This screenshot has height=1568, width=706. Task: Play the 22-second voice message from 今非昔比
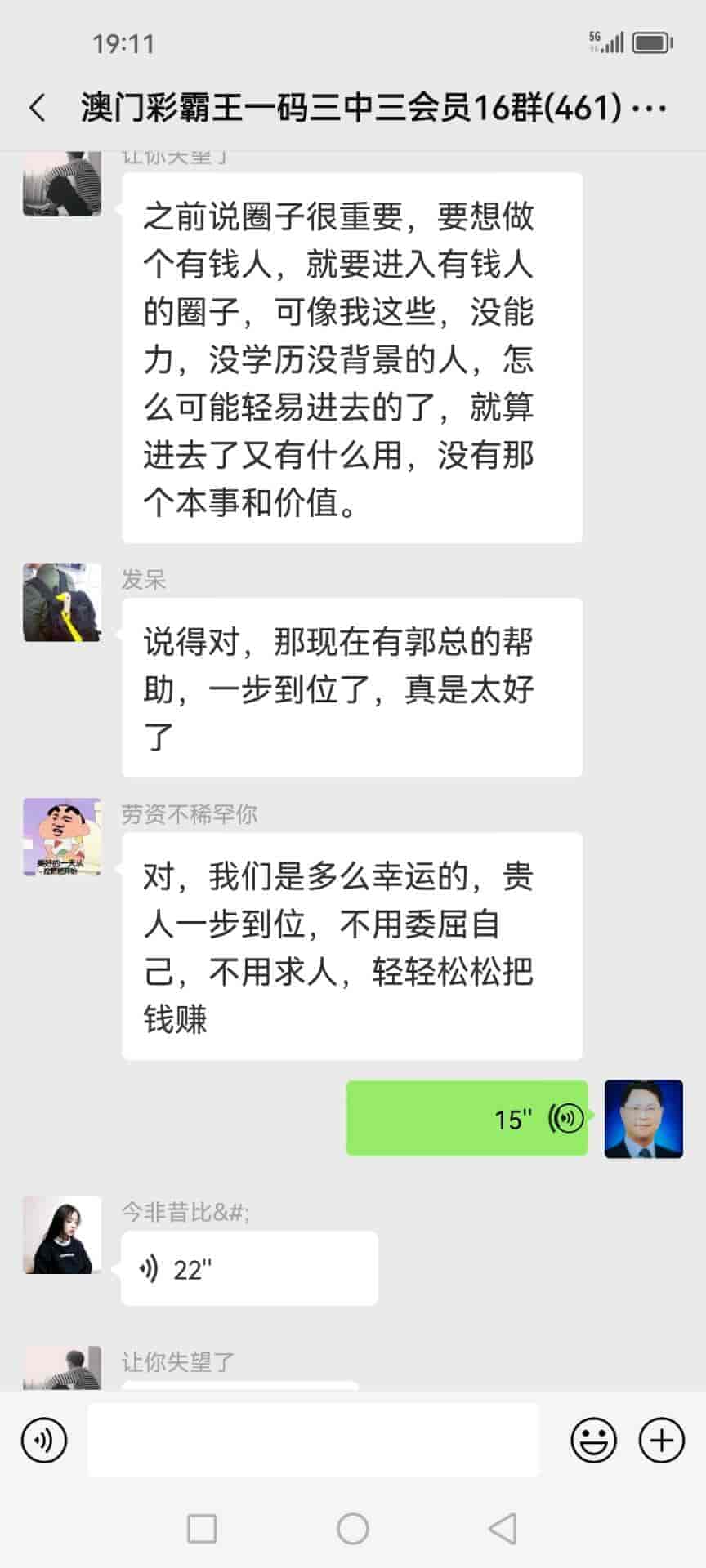click(x=248, y=1269)
